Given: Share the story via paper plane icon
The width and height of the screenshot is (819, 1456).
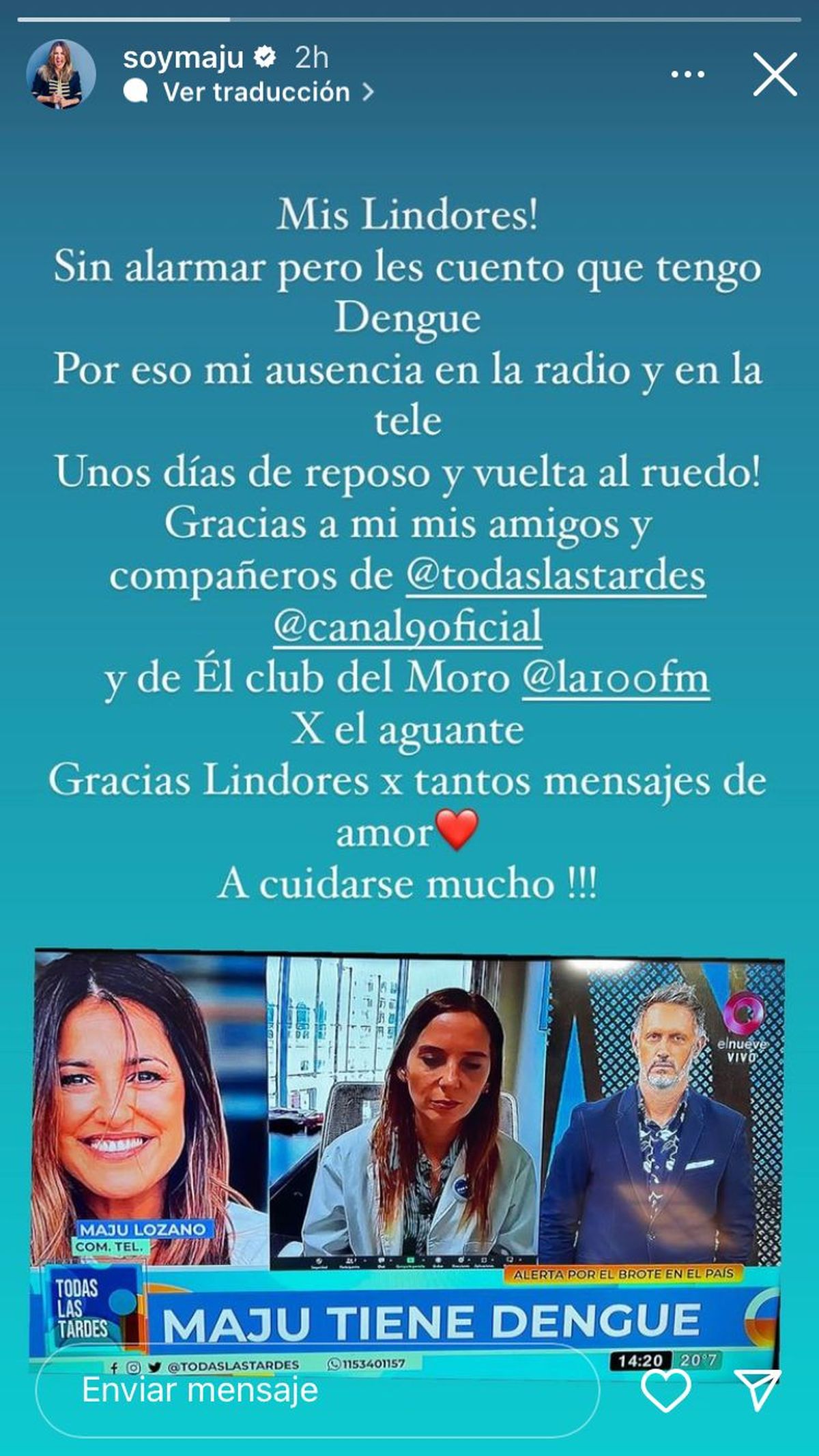Looking at the screenshot, I should pyautogui.click(x=760, y=1390).
